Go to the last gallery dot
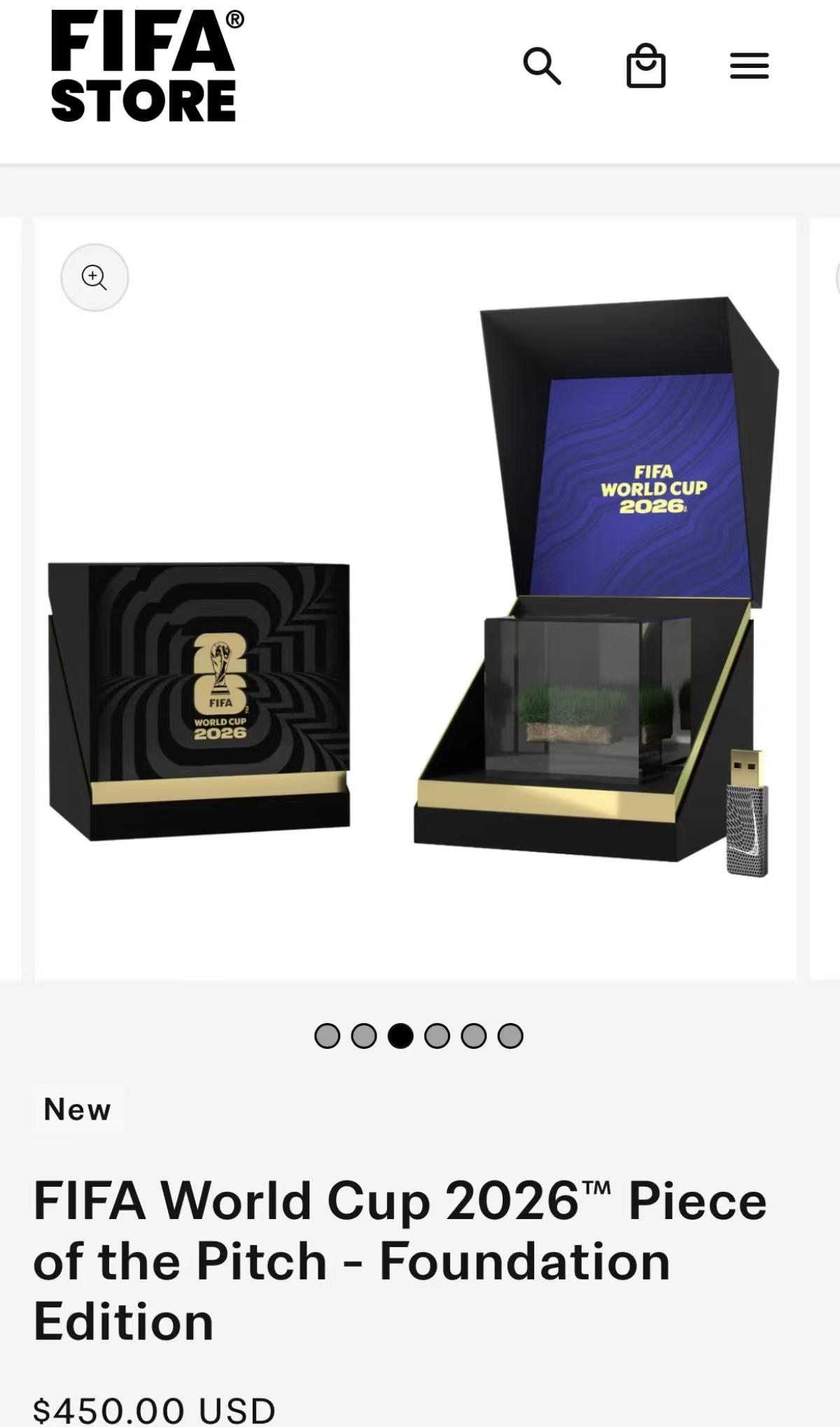Screen dimensions: 840x1427 pyautogui.click(x=510, y=1036)
